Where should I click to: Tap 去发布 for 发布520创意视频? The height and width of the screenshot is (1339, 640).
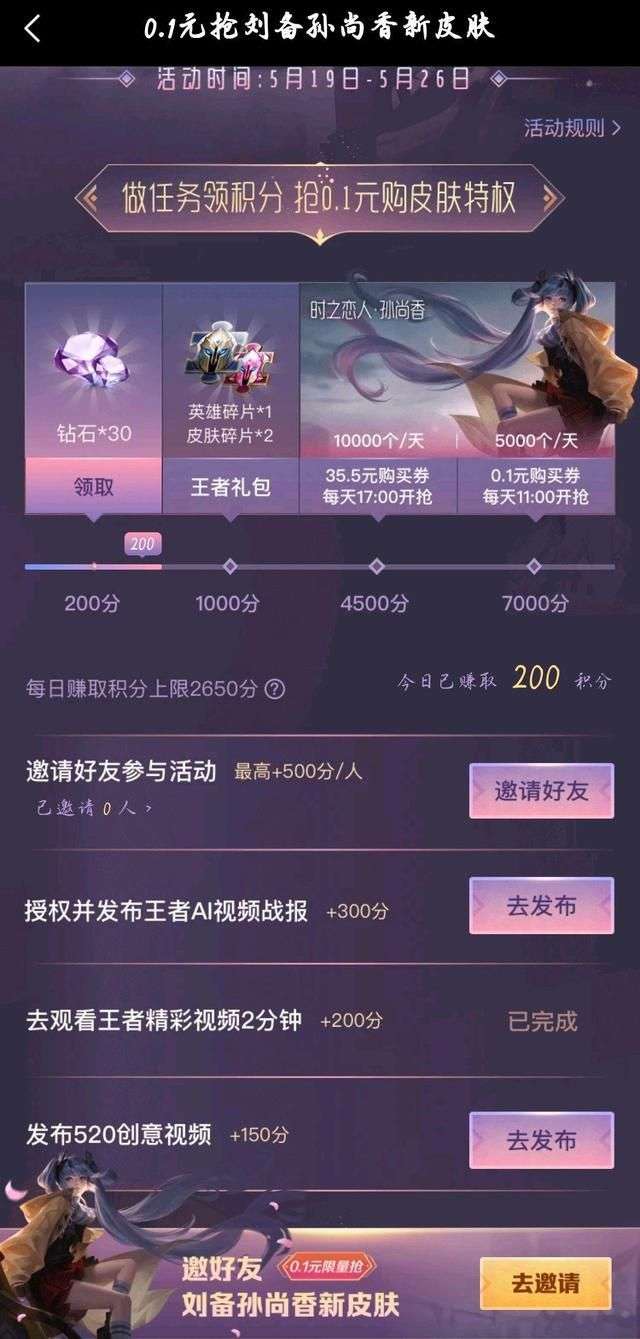pyautogui.click(x=541, y=1139)
